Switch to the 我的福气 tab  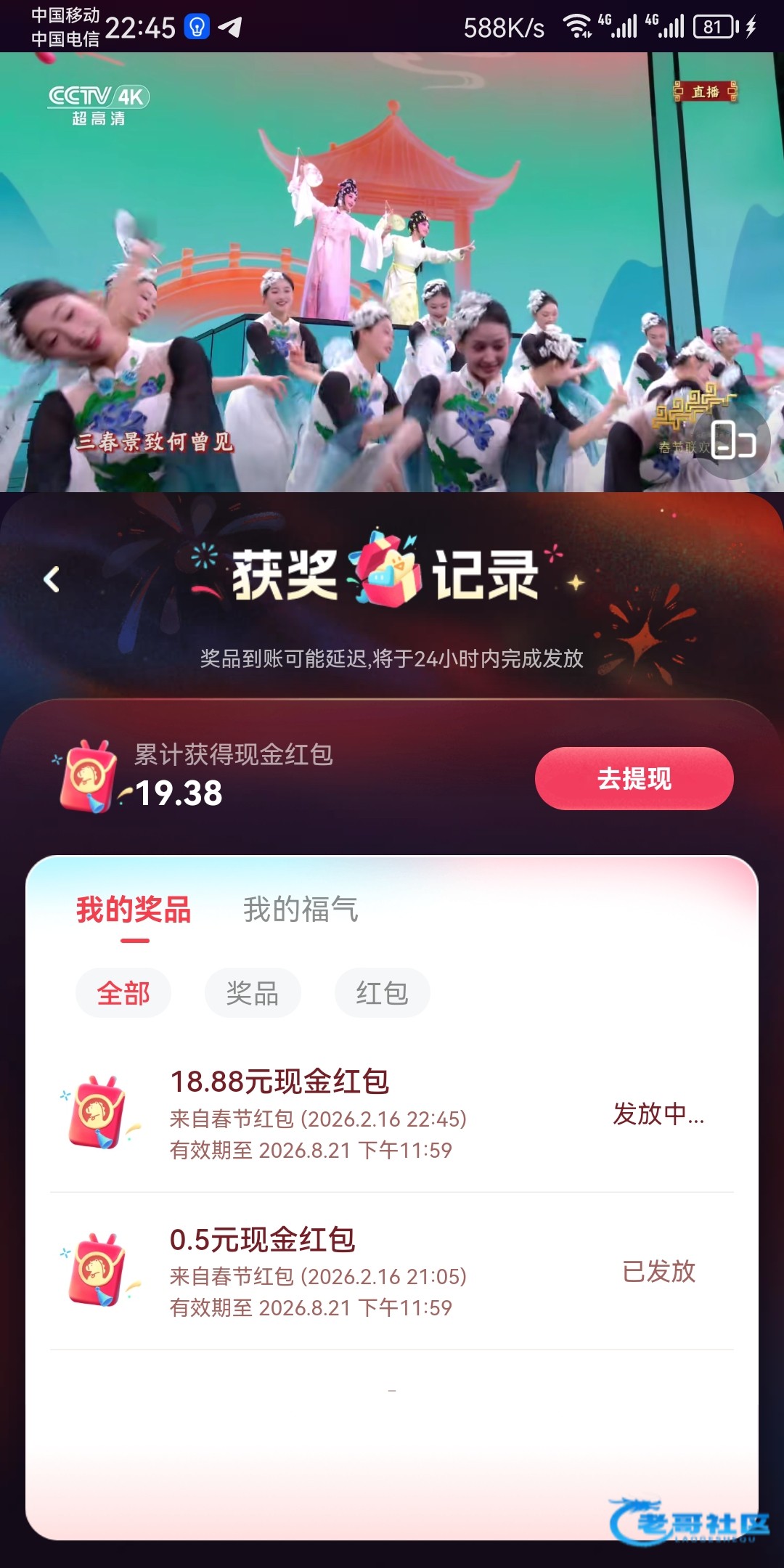point(301,909)
